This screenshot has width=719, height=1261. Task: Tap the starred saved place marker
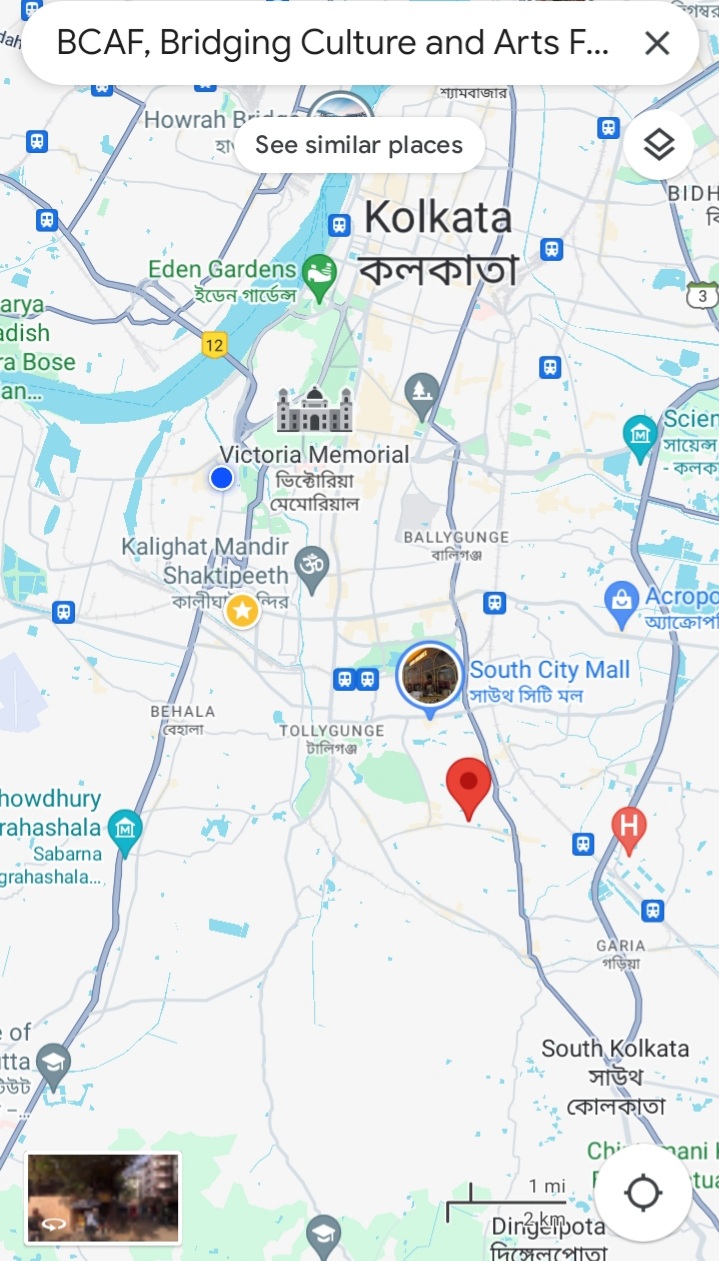[x=241, y=609]
